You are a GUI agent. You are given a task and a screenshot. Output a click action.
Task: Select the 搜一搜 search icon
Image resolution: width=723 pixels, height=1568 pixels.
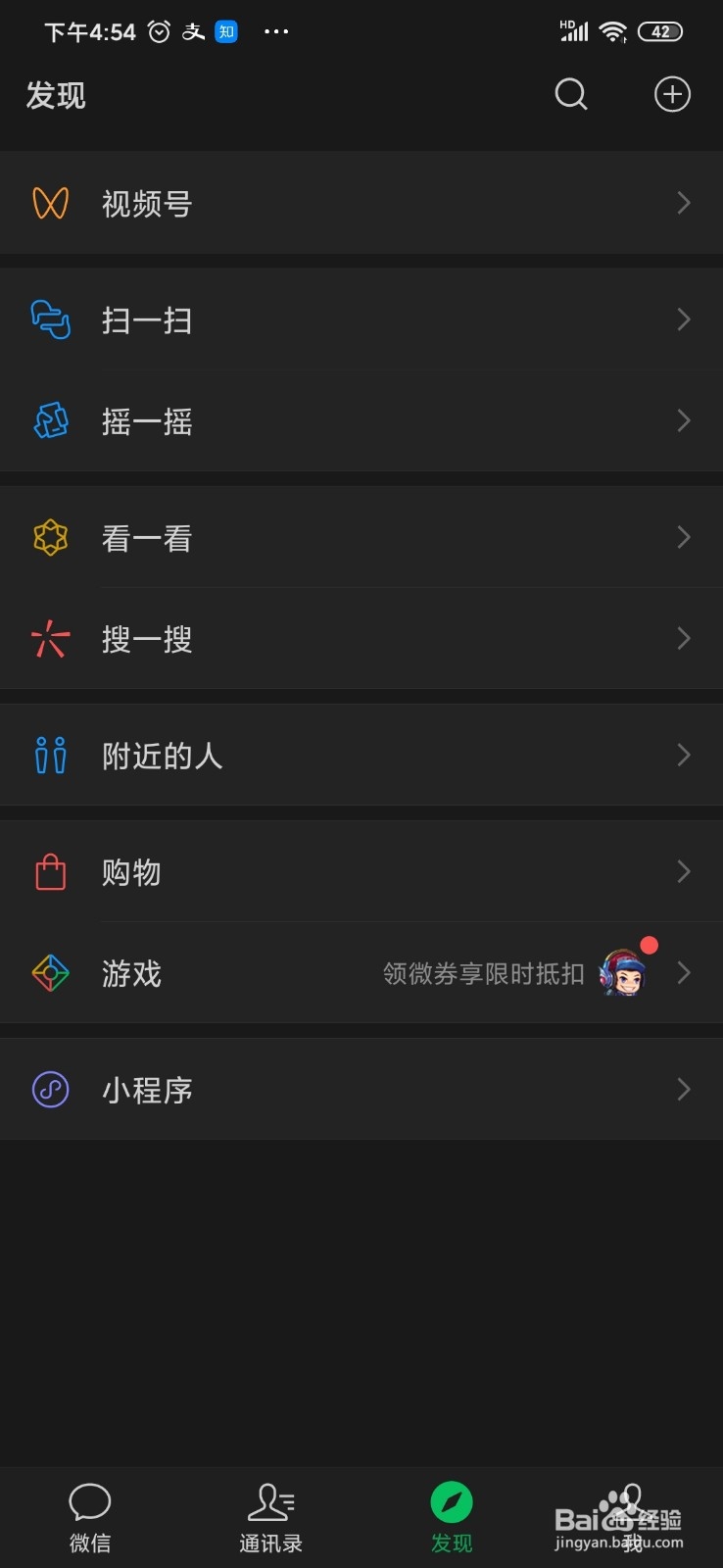click(50, 639)
